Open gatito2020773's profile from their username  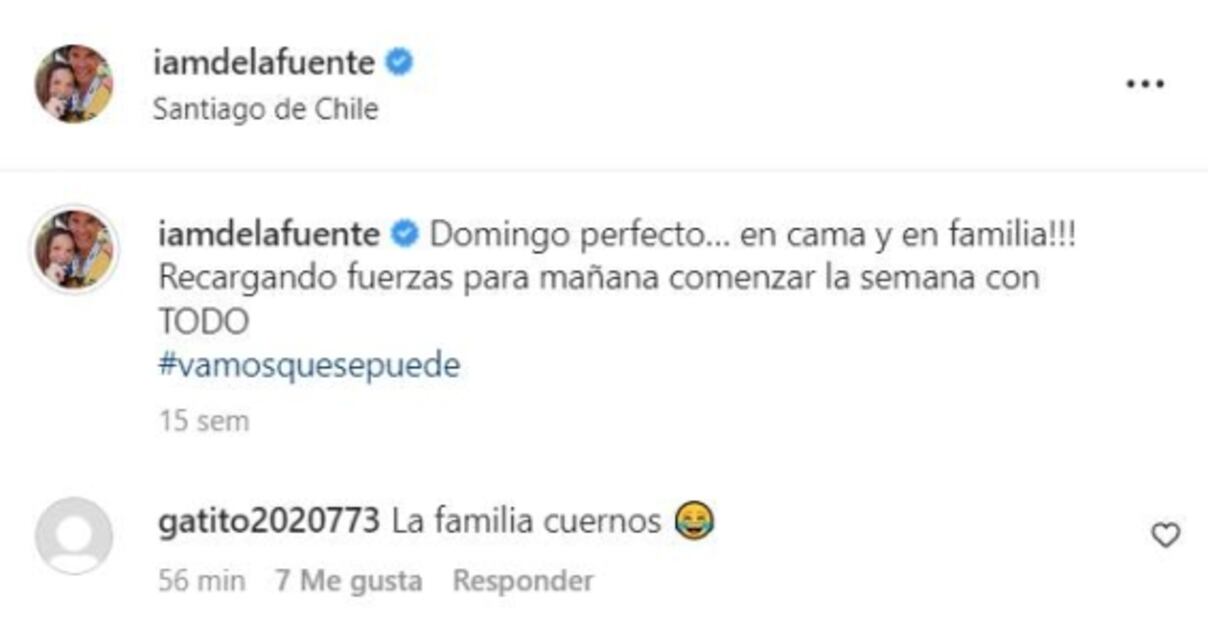coord(268,521)
